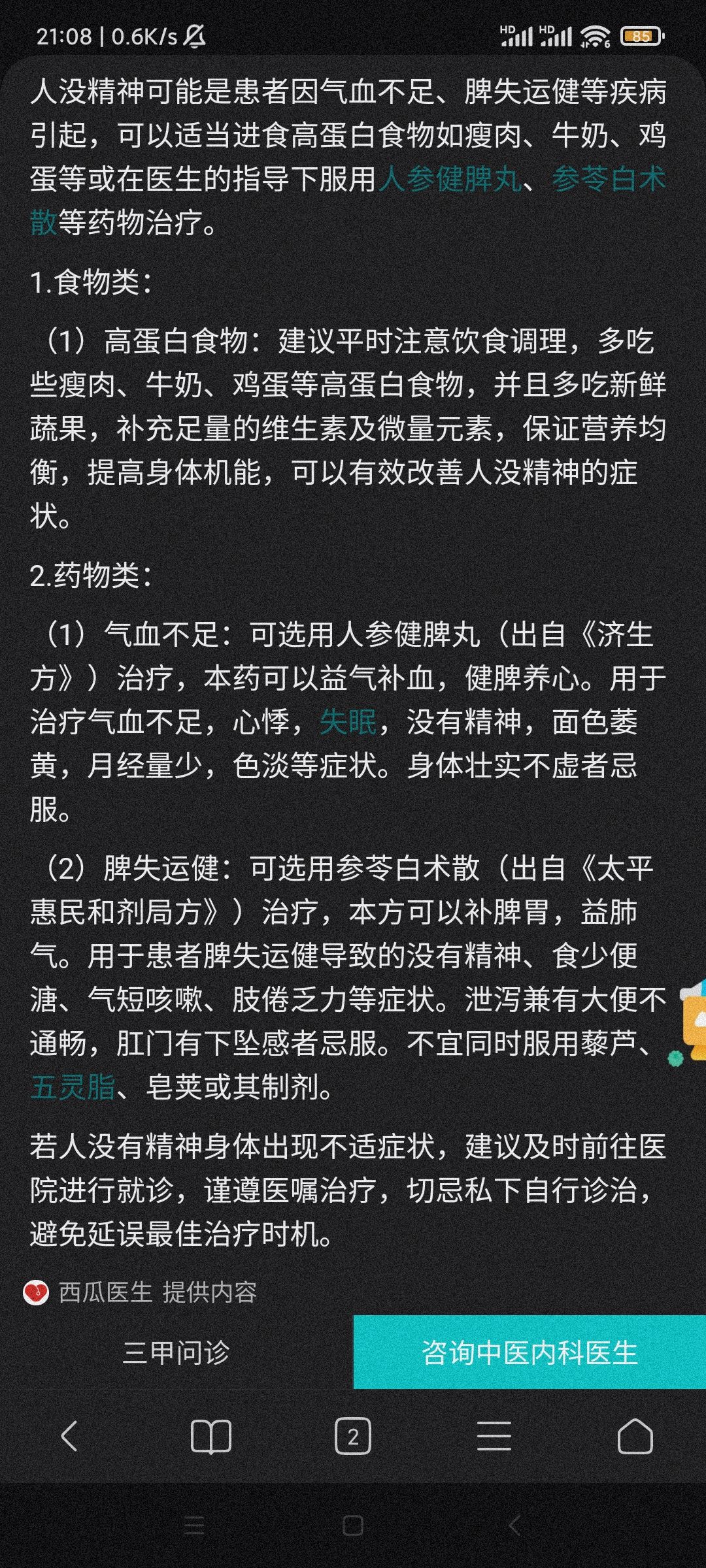Screen dimensions: 706x1568
Task: Go back using the browser back arrow
Action: [x=69, y=1436]
